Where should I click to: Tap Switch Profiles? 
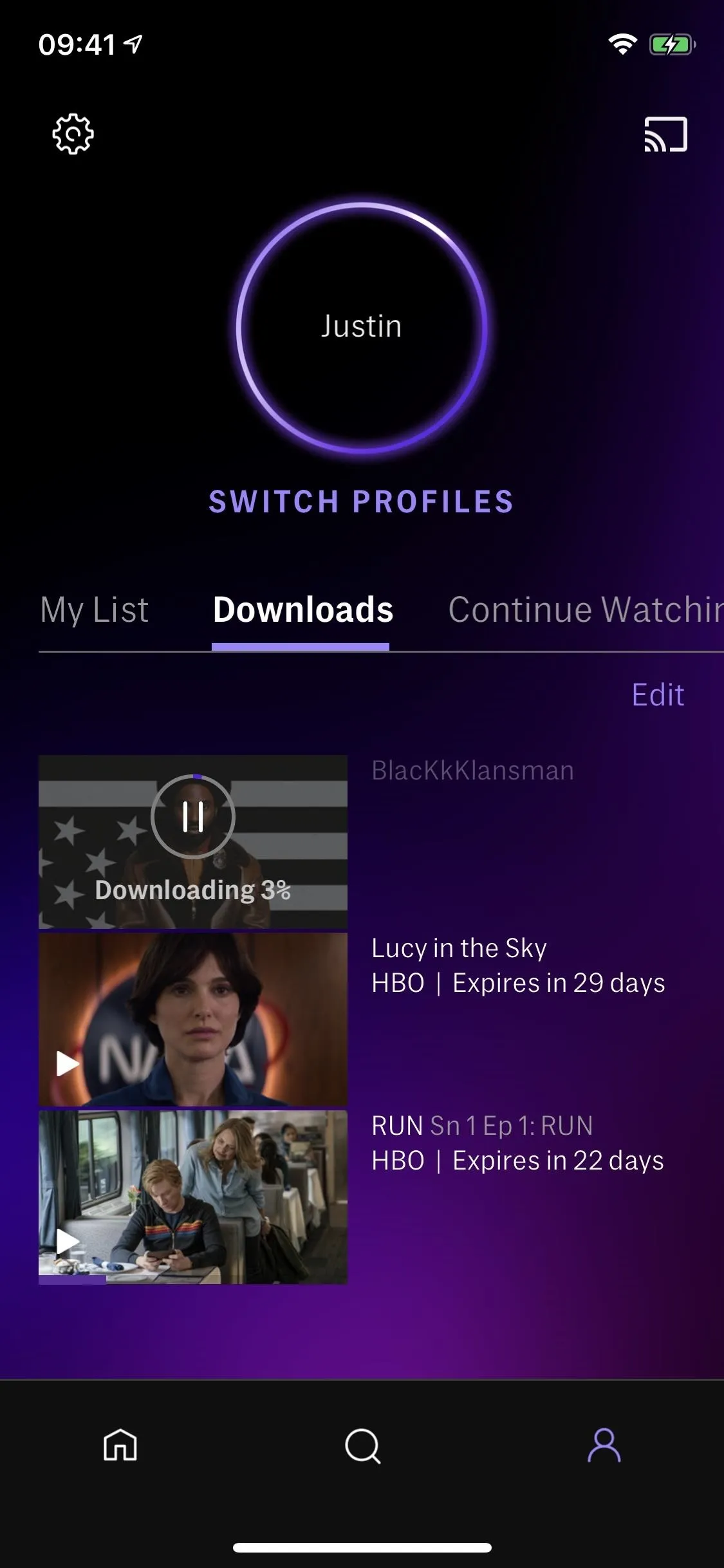361,502
